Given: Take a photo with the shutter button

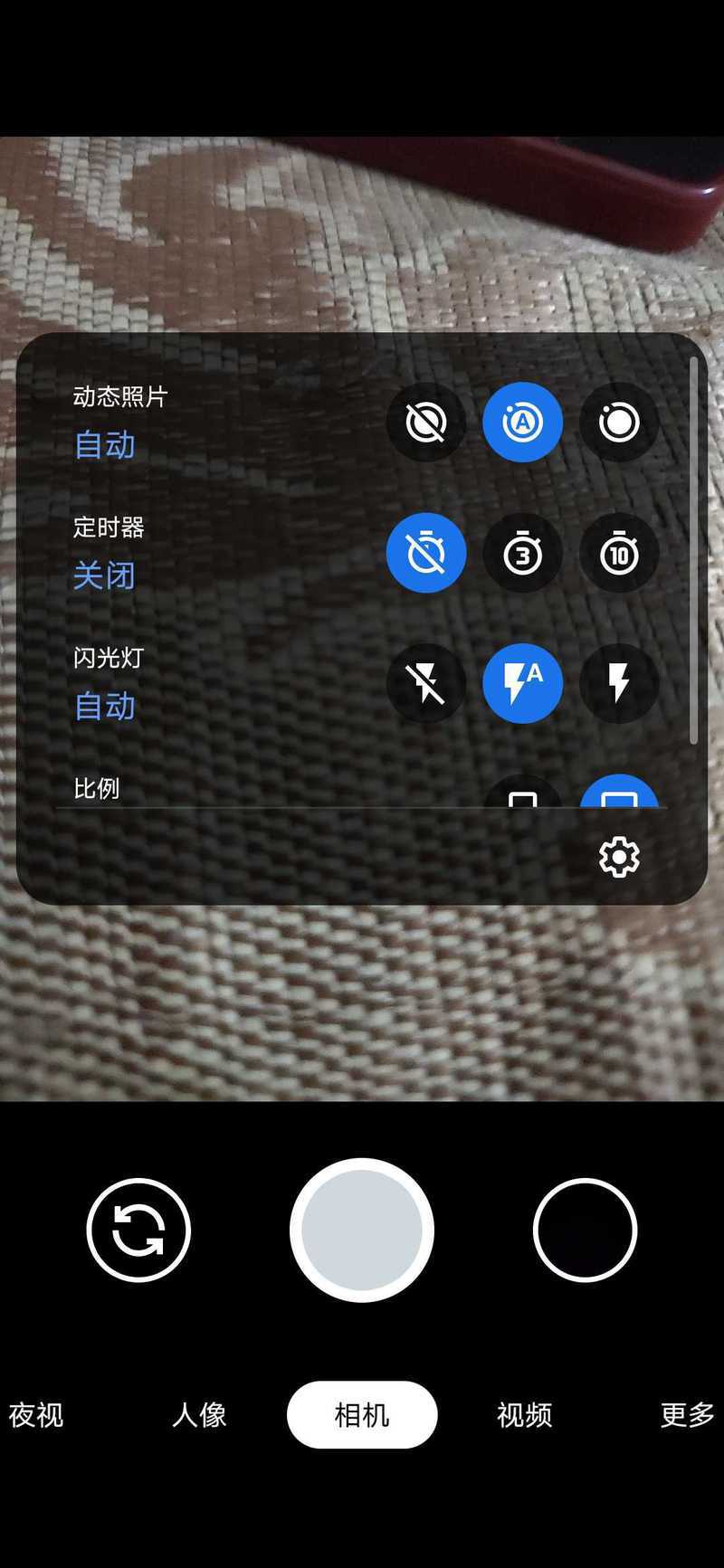Looking at the screenshot, I should coord(362,1230).
